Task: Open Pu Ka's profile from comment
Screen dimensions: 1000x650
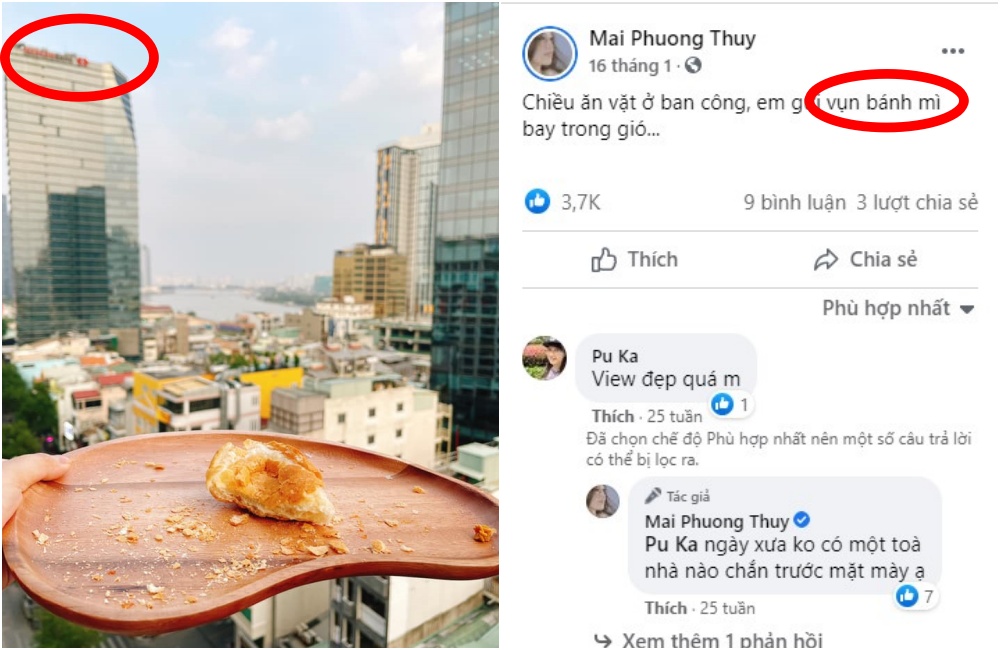Action: (x=614, y=356)
